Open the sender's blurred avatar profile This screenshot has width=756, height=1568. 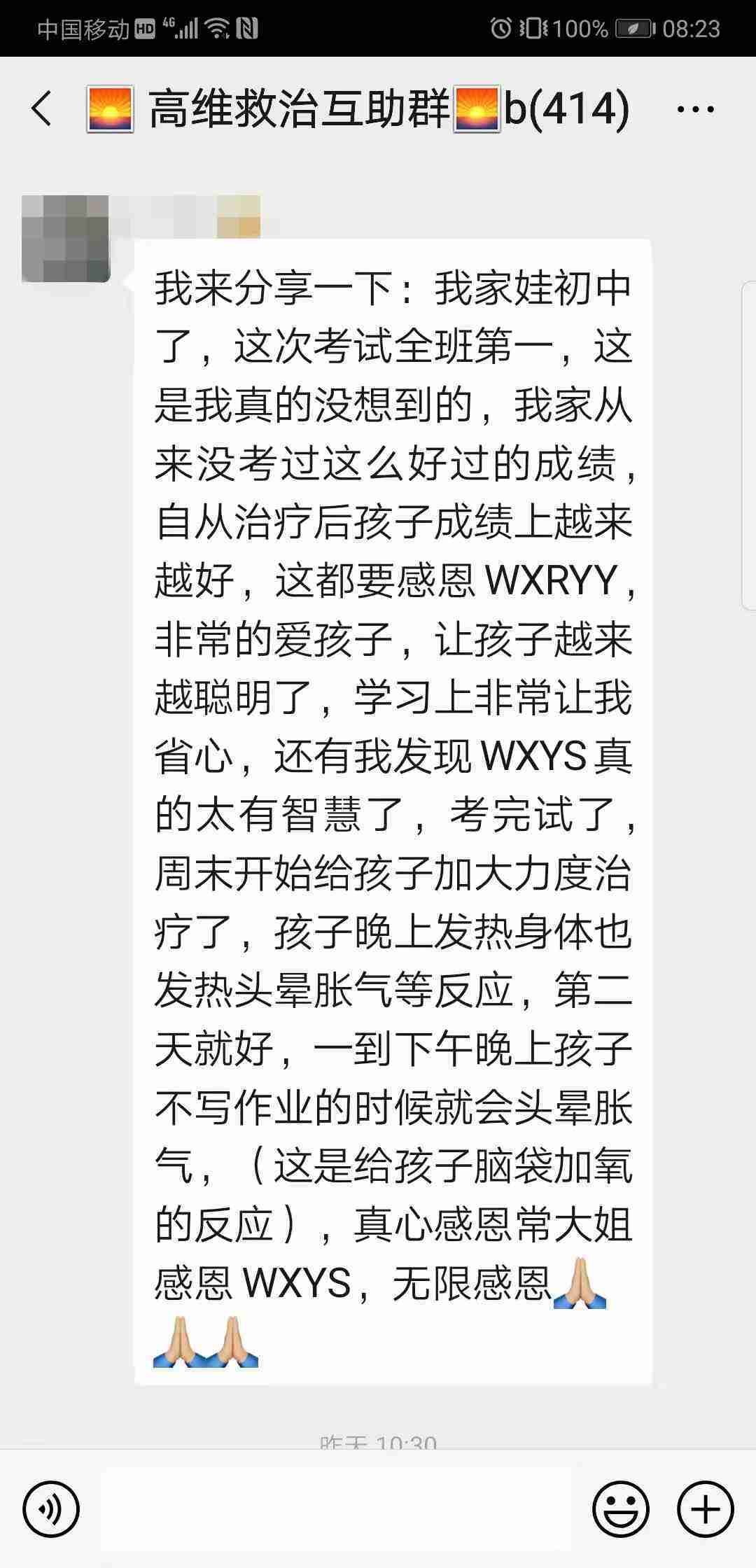click(66, 239)
